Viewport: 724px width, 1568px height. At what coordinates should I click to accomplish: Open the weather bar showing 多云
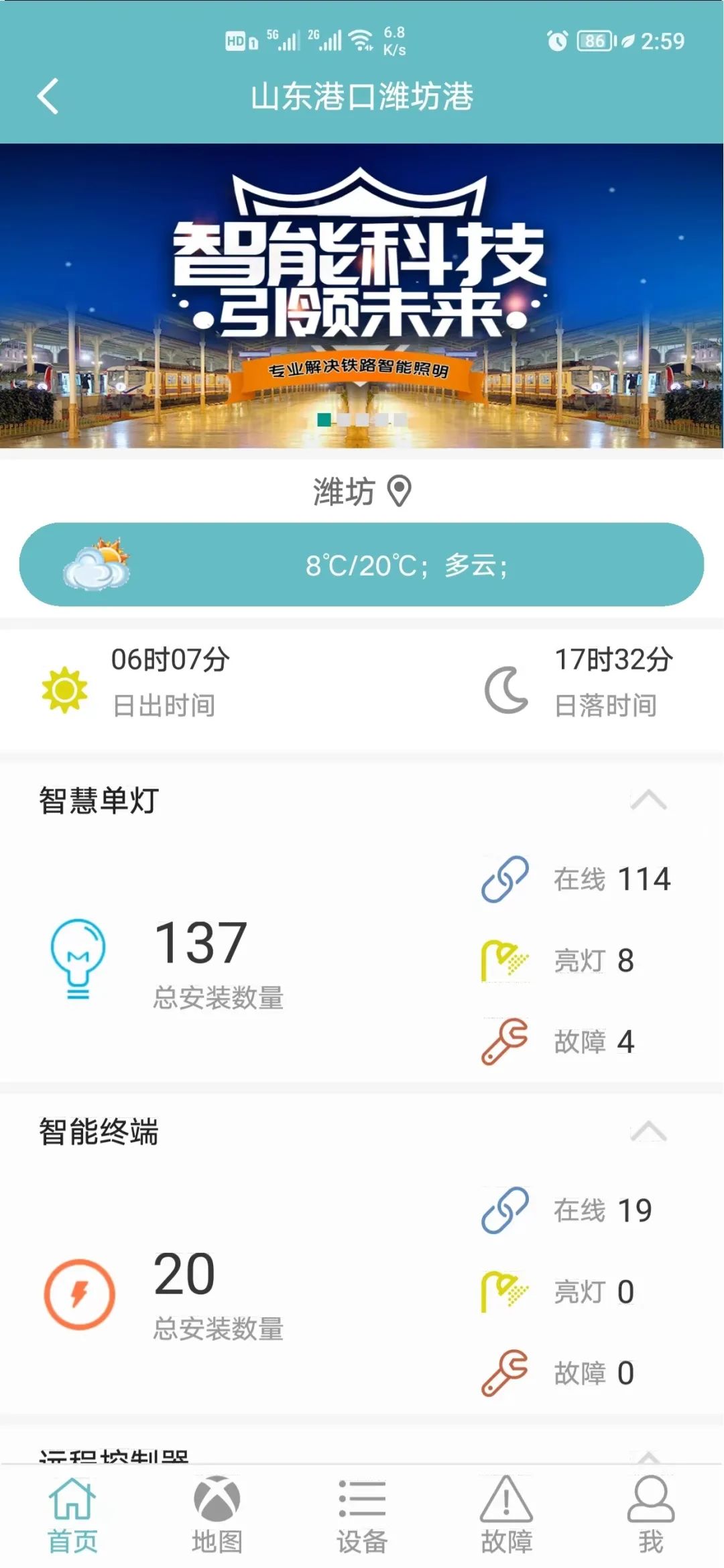pyautogui.click(x=362, y=565)
